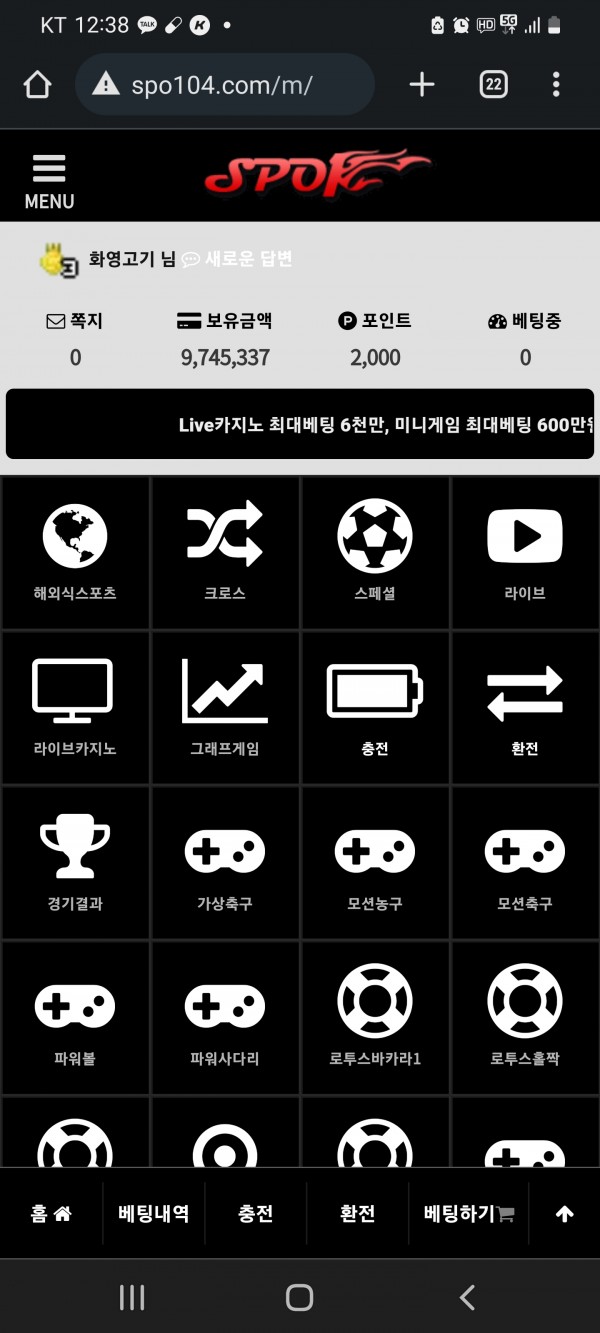Open the 로투스바카라1 tile
This screenshot has width=600, height=1333.
[375, 1017]
